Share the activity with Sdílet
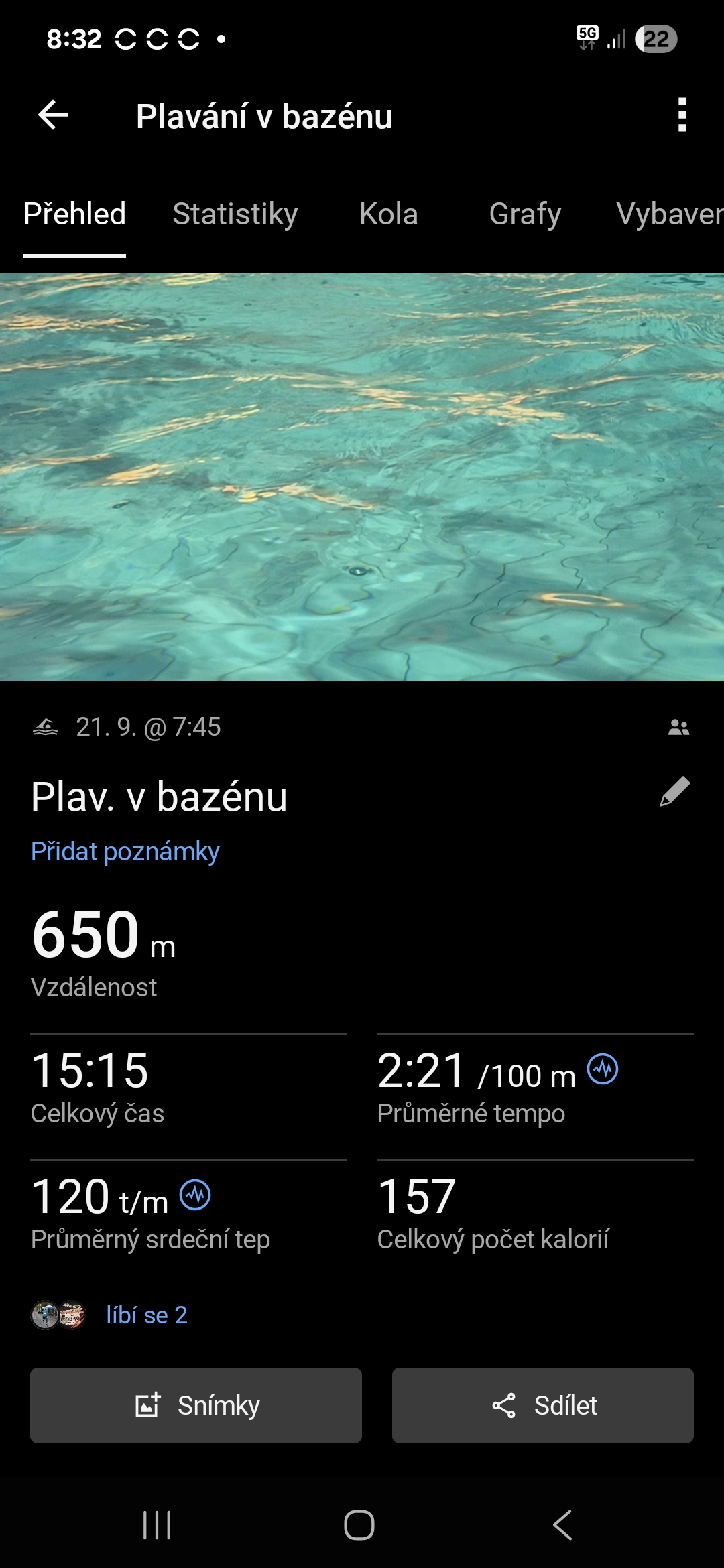724x1568 pixels. pos(542,1405)
